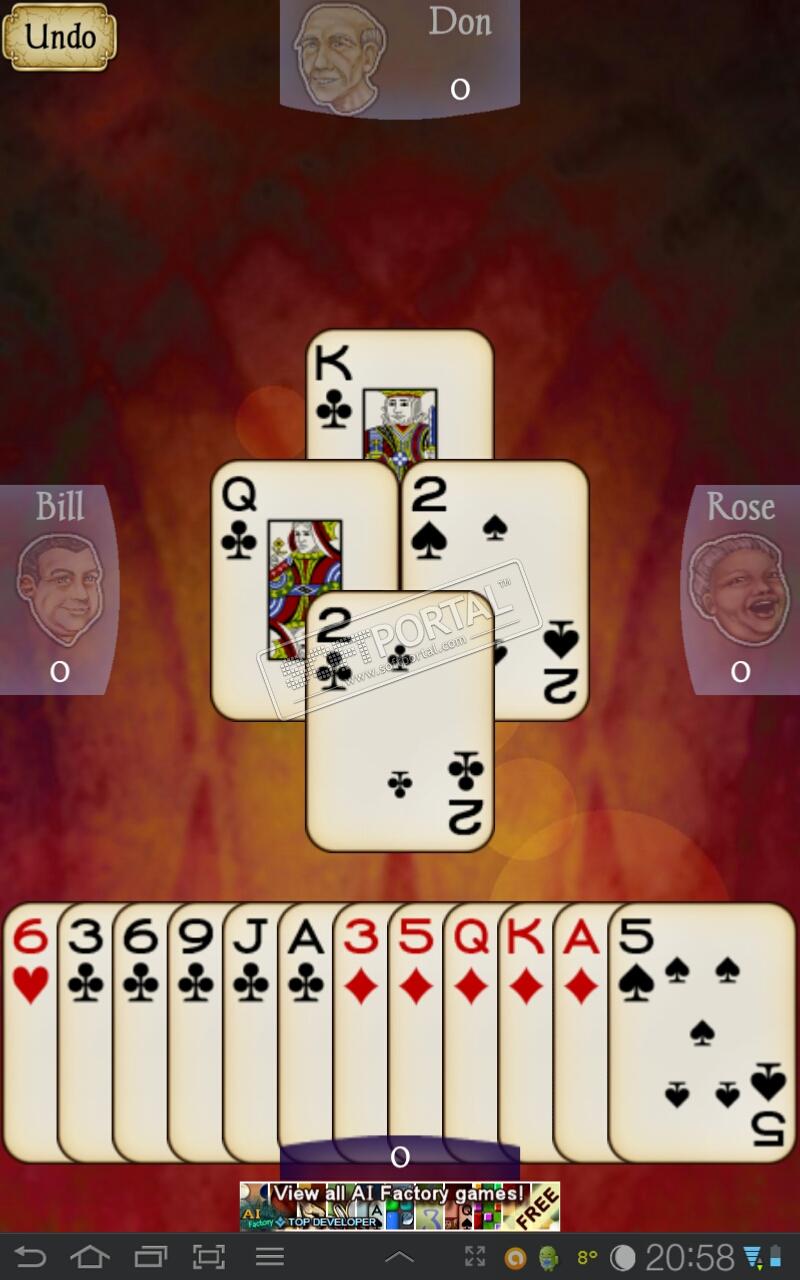Play the 5 of spades
The height and width of the screenshot is (1280, 800).
pyautogui.click(x=702, y=1030)
